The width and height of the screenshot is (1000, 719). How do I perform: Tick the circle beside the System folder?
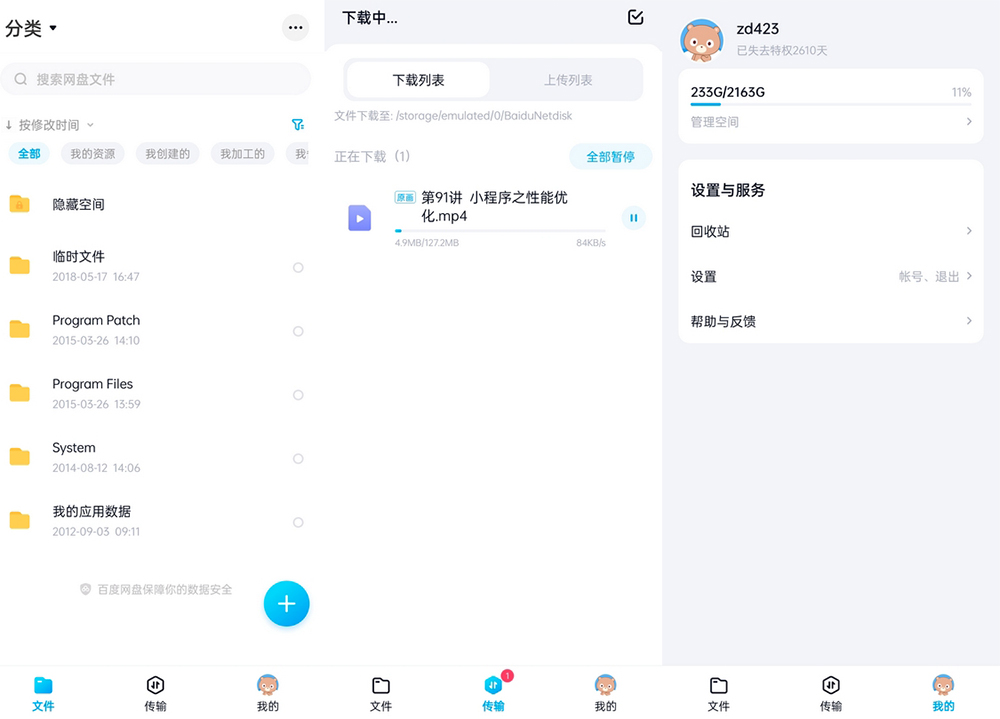[x=298, y=459]
